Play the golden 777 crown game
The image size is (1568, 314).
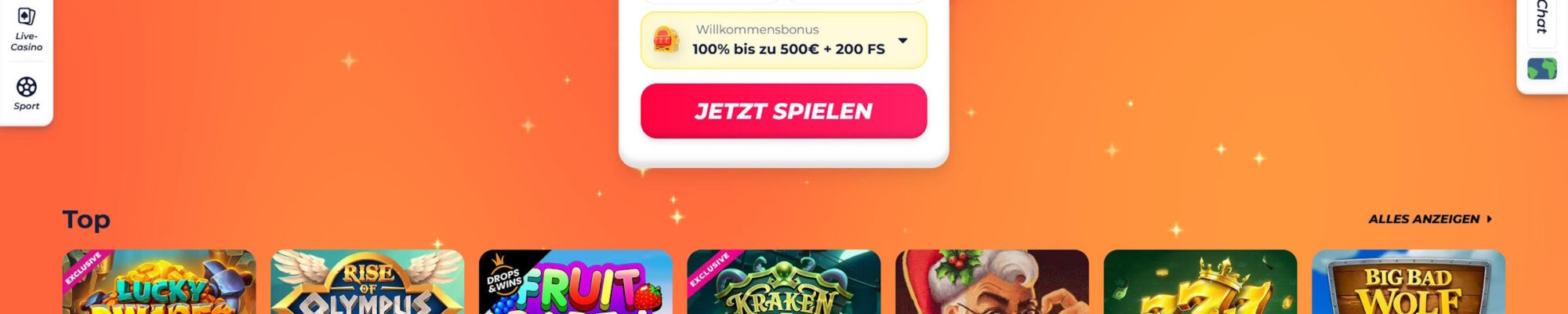[x=1200, y=283]
